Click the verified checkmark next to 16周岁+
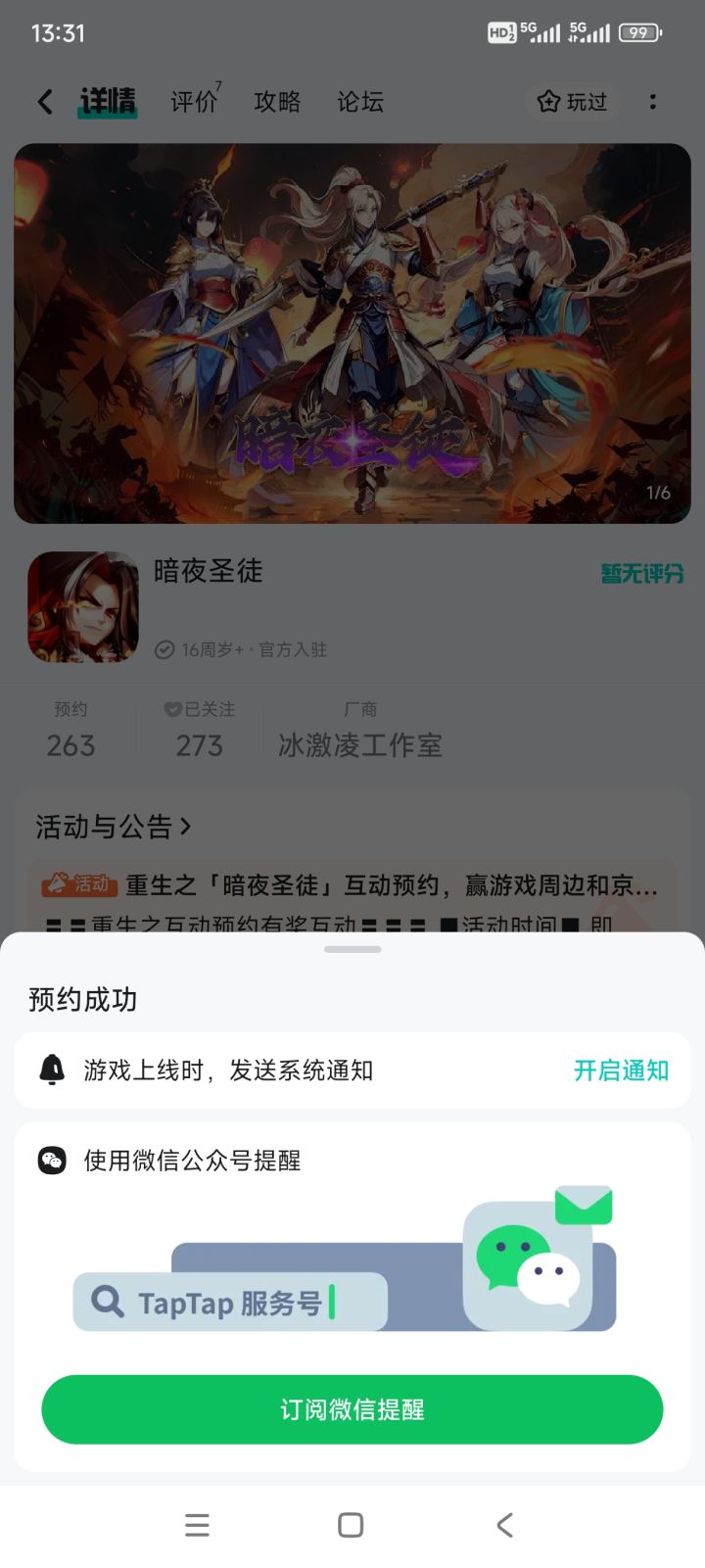The height and width of the screenshot is (1568, 705). [164, 649]
